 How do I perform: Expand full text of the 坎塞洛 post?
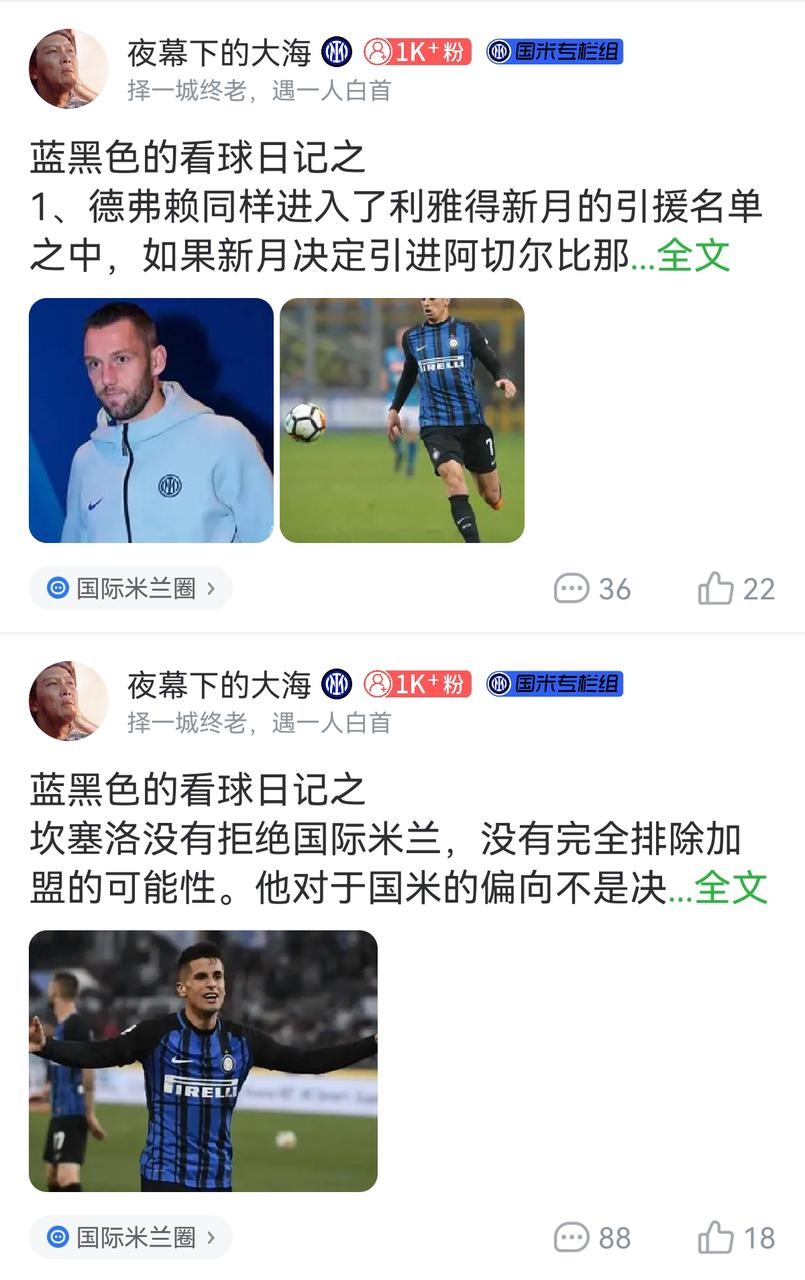click(x=731, y=888)
